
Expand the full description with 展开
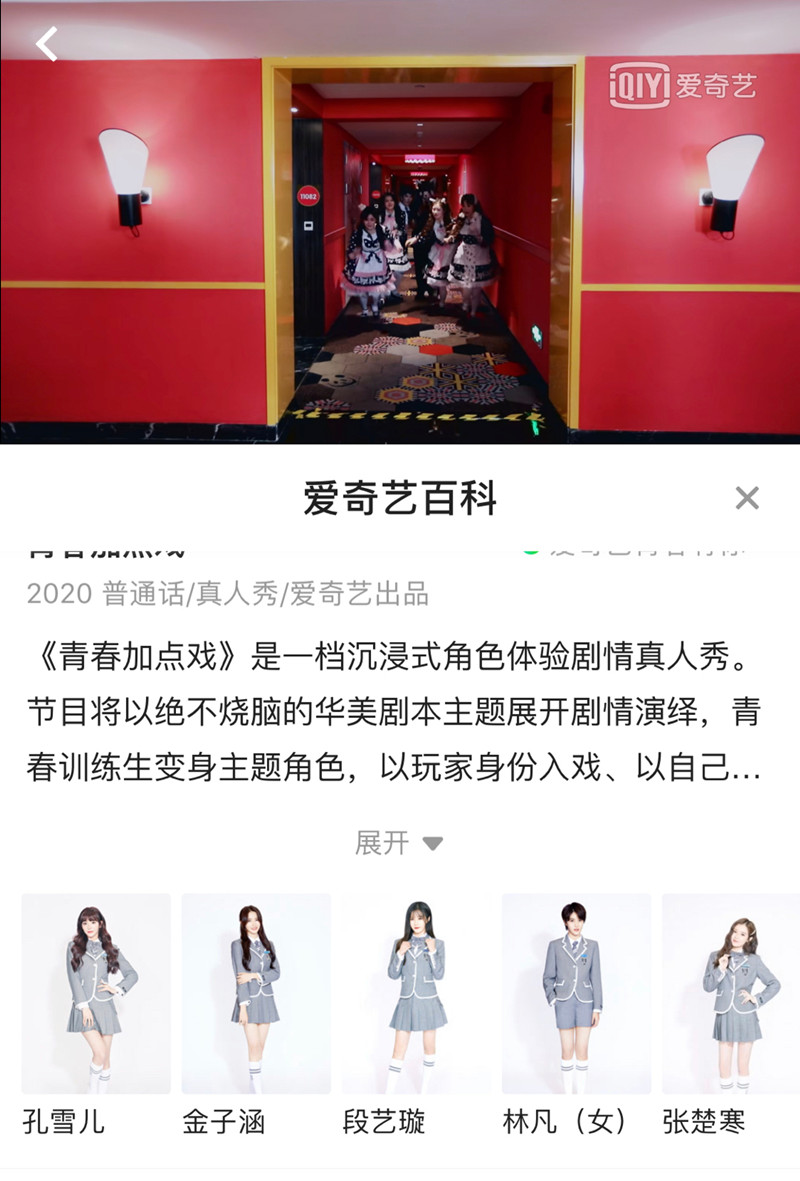click(x=398, y=843)
